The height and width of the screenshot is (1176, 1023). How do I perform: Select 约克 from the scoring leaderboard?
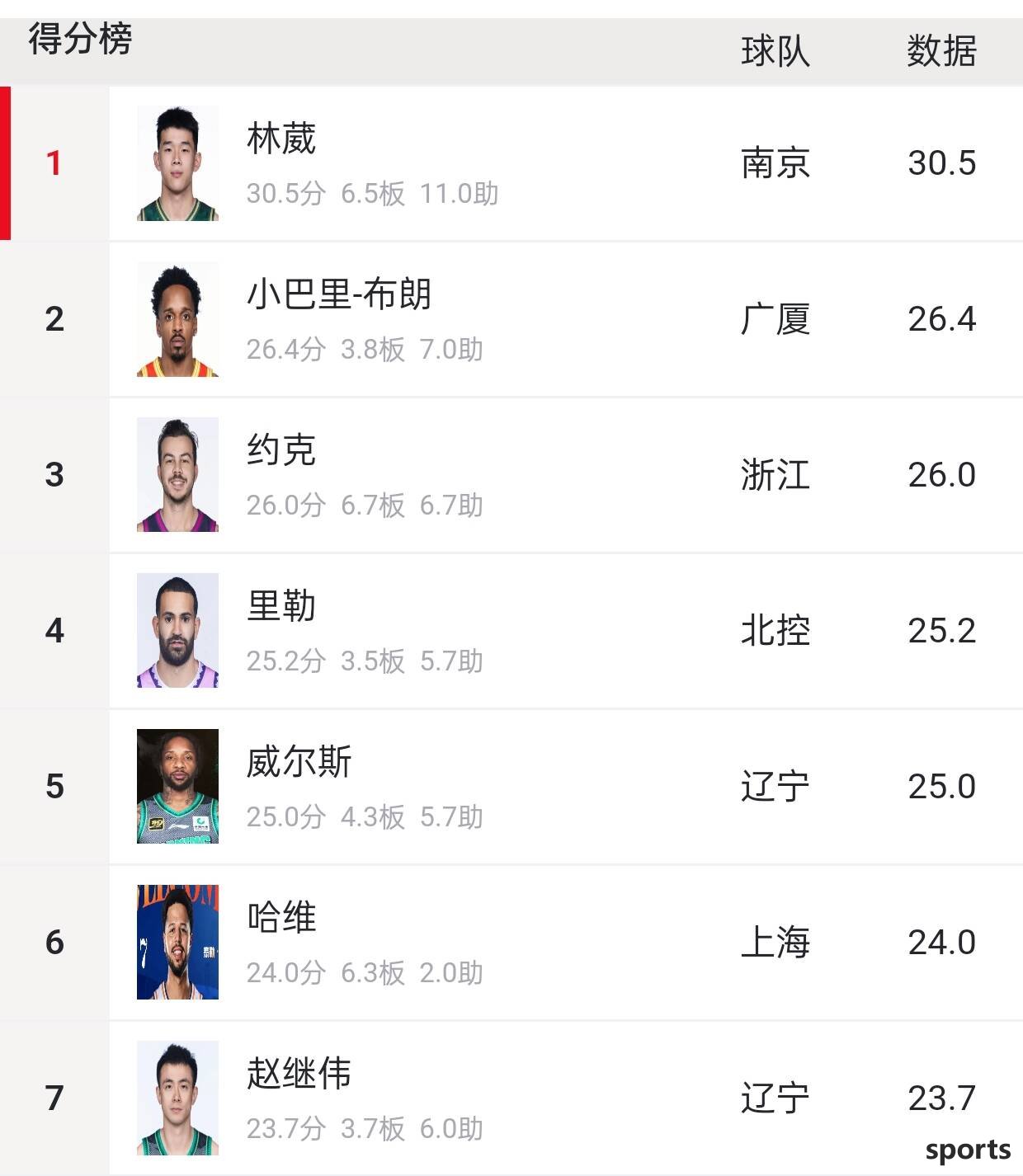point(280,451)
